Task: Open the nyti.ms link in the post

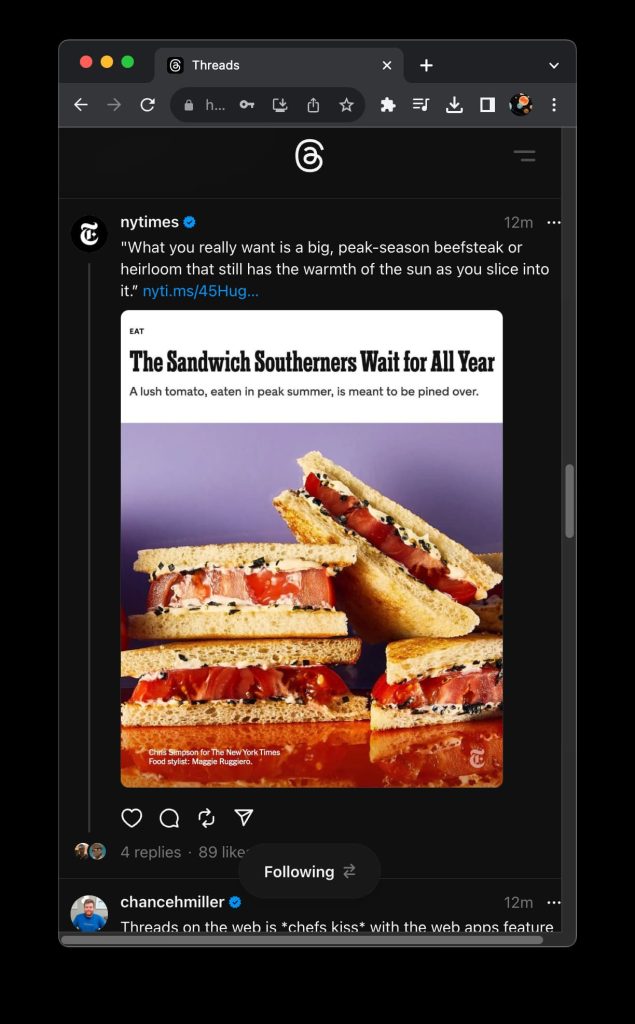Action: click(200, 291)
